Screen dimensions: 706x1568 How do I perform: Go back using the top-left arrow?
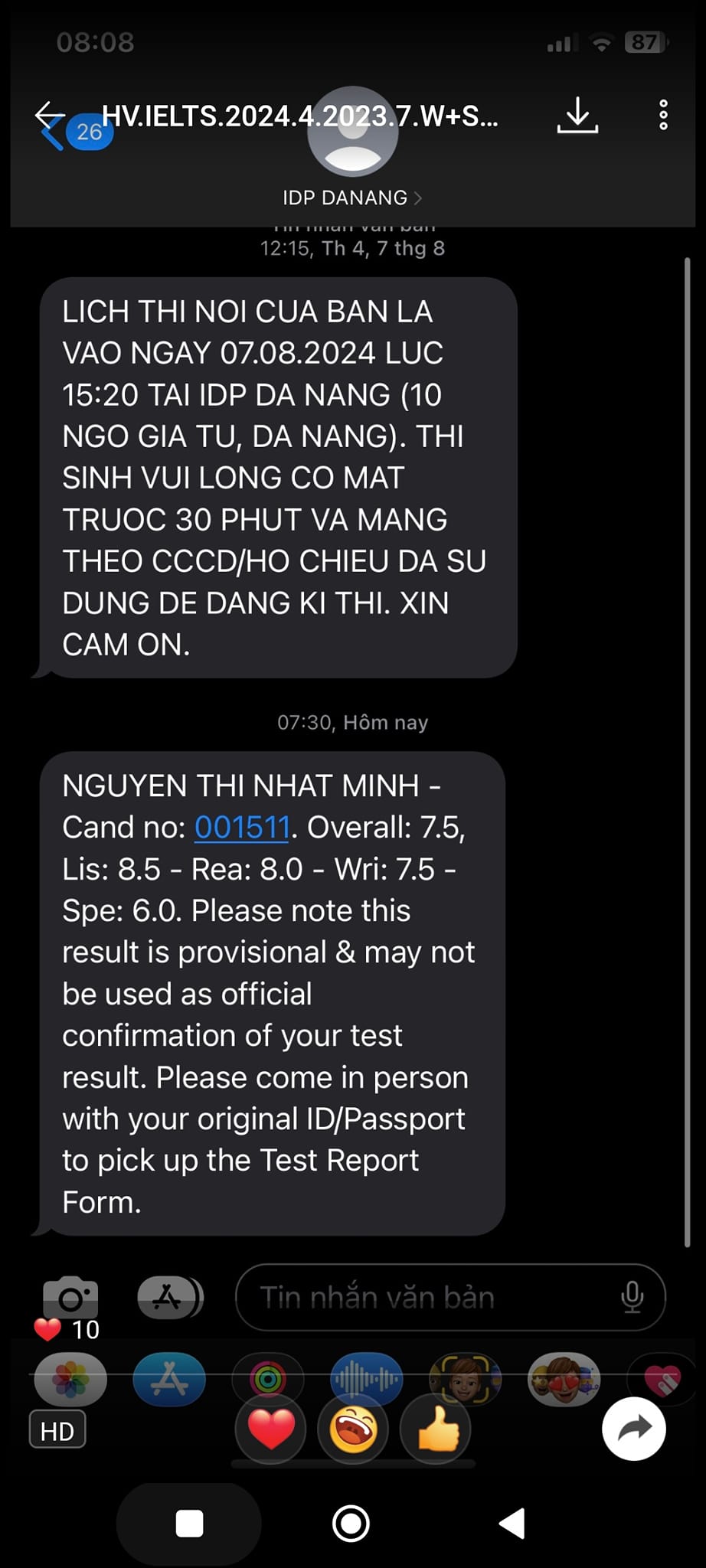(x=49, y=116)
